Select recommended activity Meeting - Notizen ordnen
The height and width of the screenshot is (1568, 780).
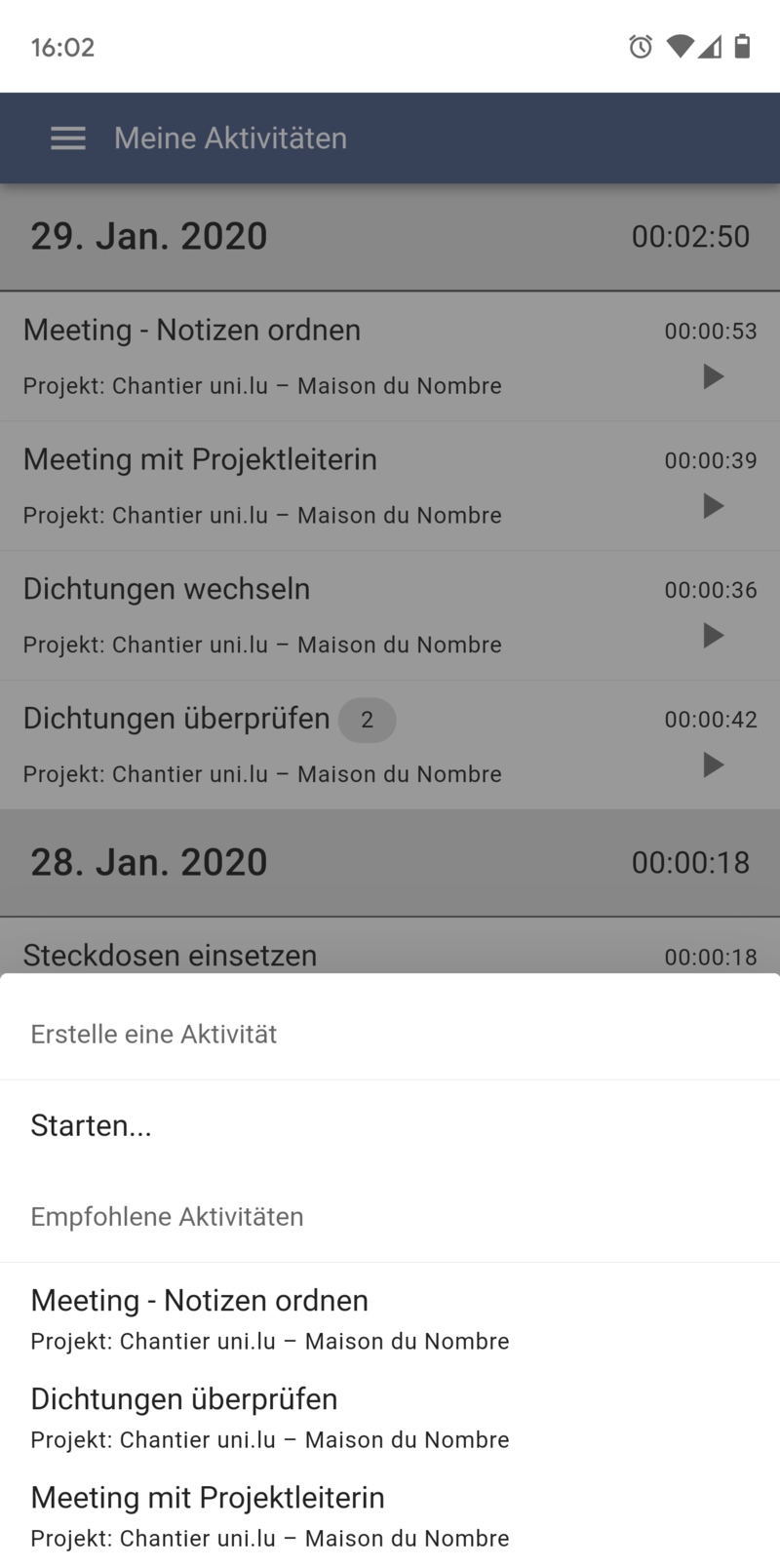click(200, 1300)
